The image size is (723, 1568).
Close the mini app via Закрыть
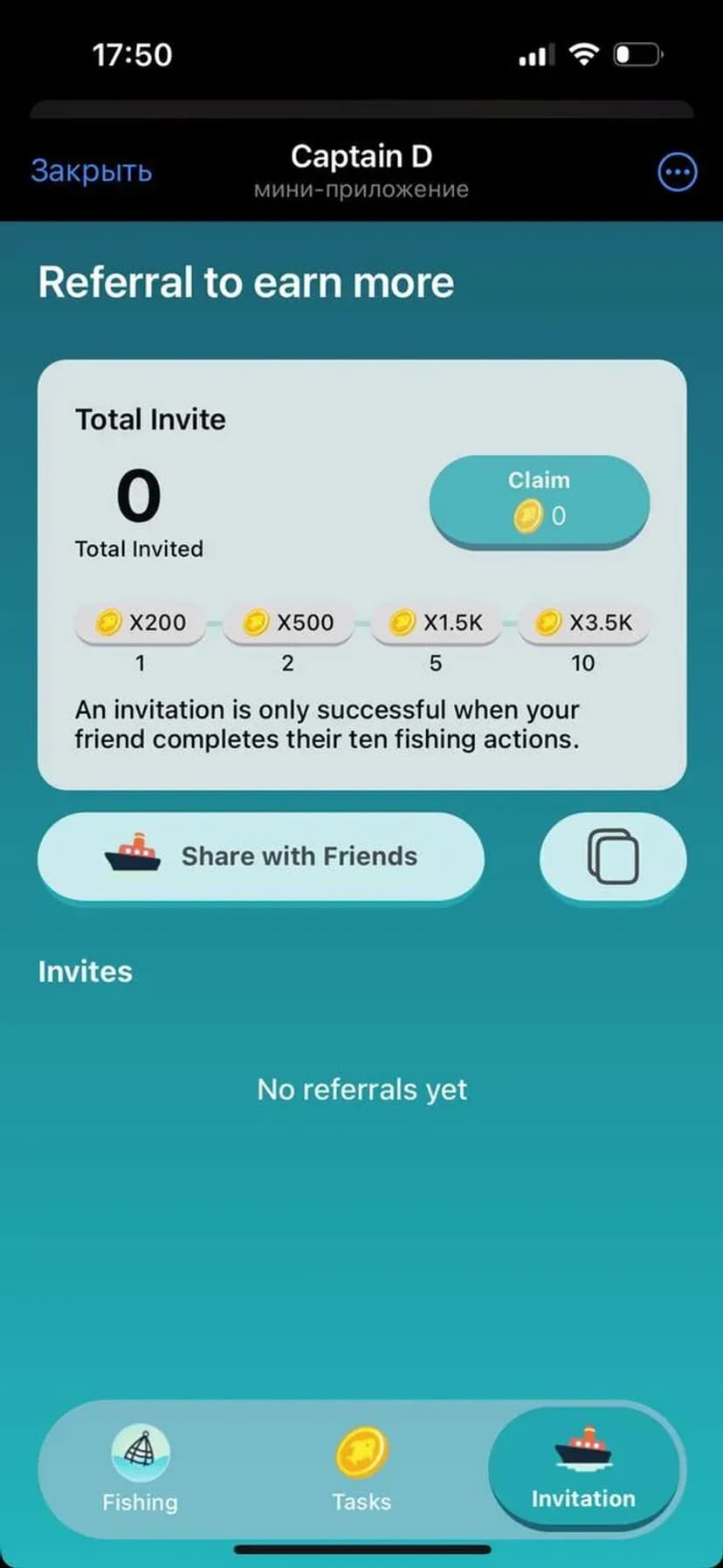(x=92, y=170)
